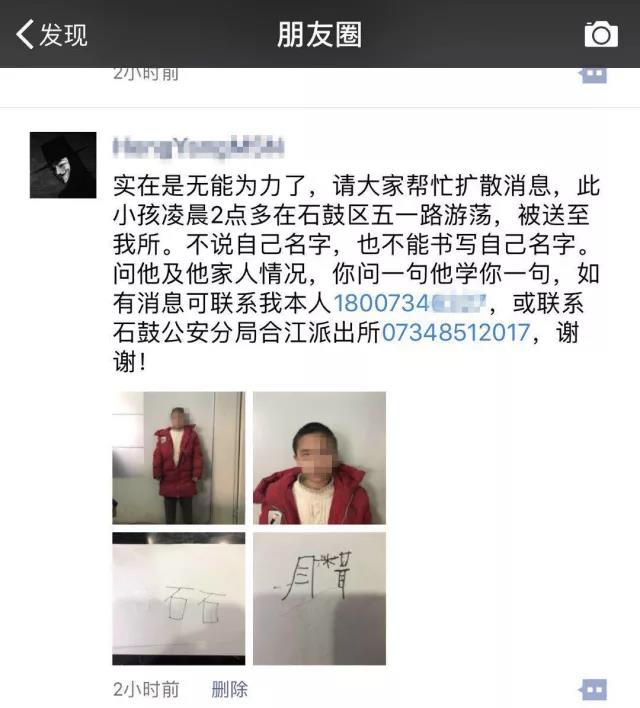Go back to 发现
This screenshot has width=640, height=708.
pos(52,35)
